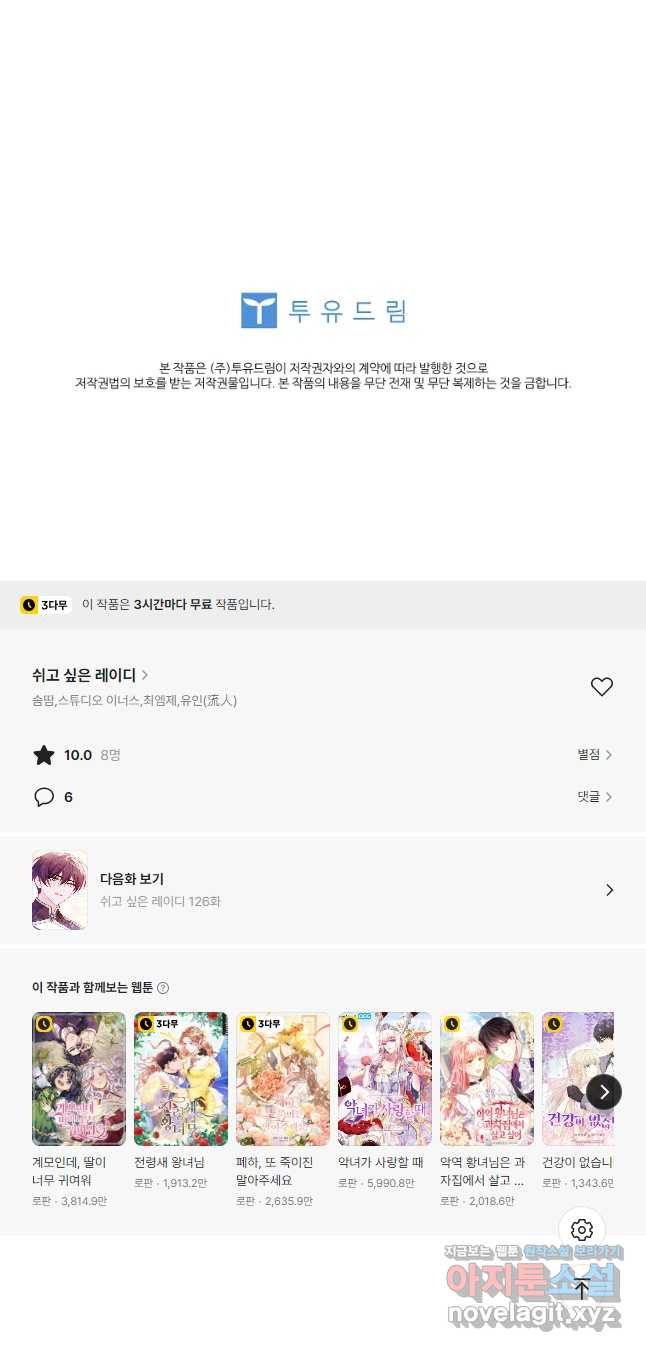Open the viewer settings gear
Image resolution: width=646 pixels, height=1352 pixels.
(x=582, y=1230)
